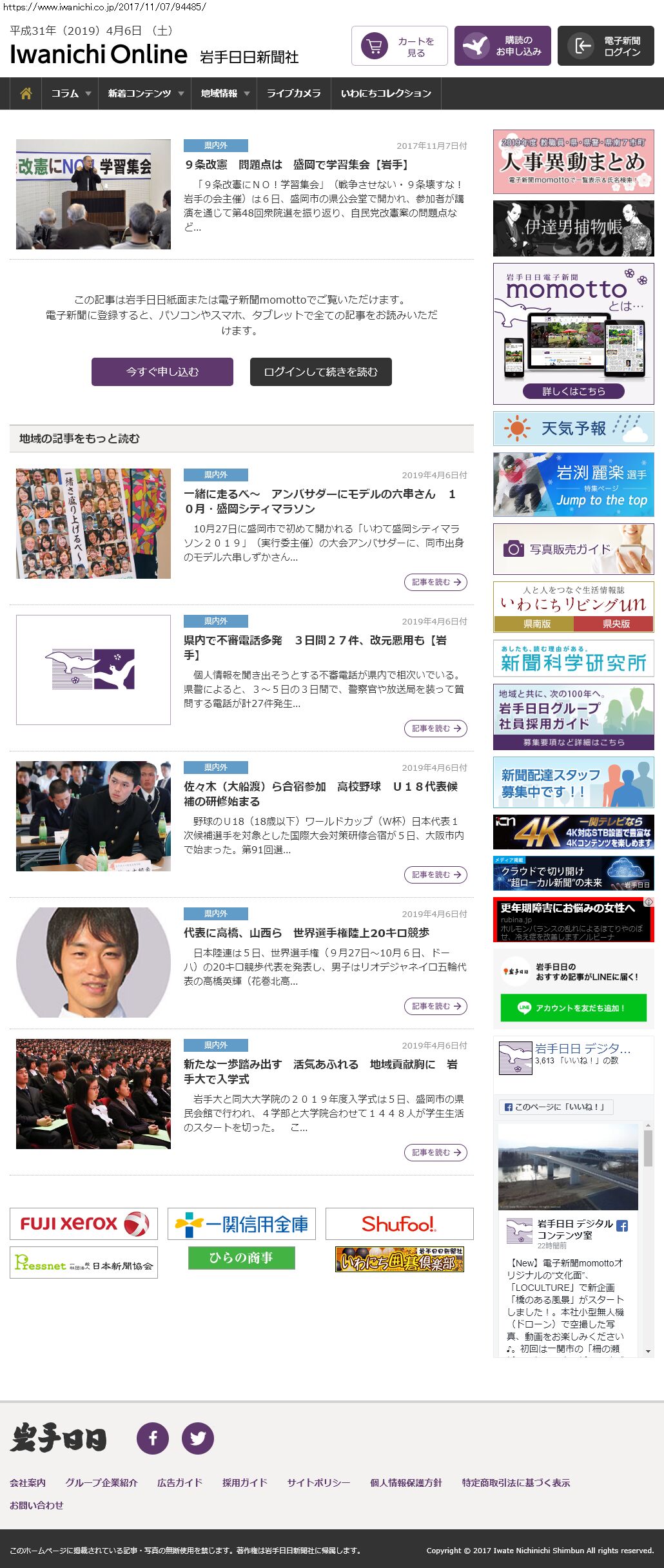The image size is (664, 1568).
Task: Add the LINE account via アカウントを友だち追加
Action: (573, 1008)
